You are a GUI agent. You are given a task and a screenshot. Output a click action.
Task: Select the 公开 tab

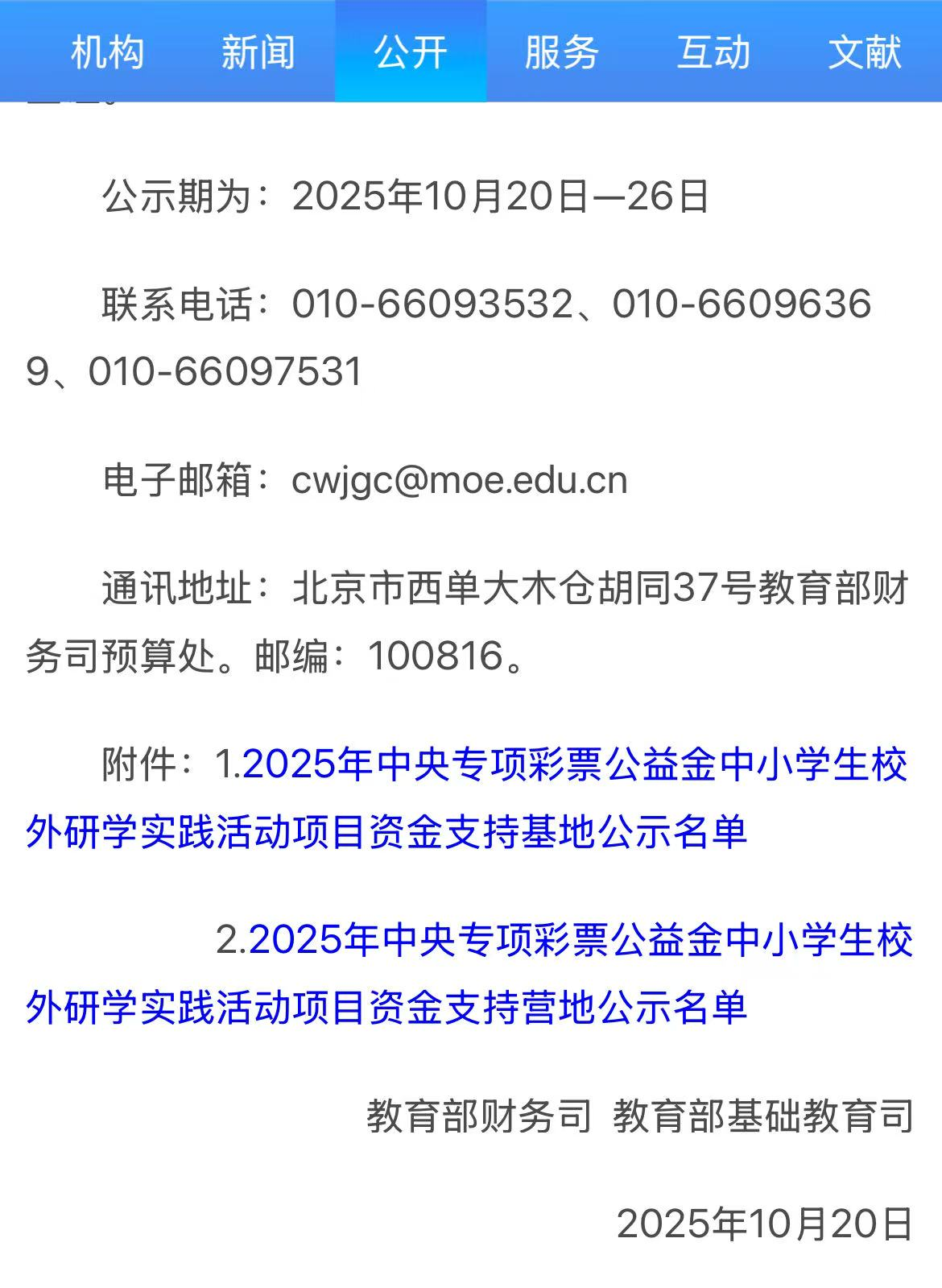click(410, 52)
